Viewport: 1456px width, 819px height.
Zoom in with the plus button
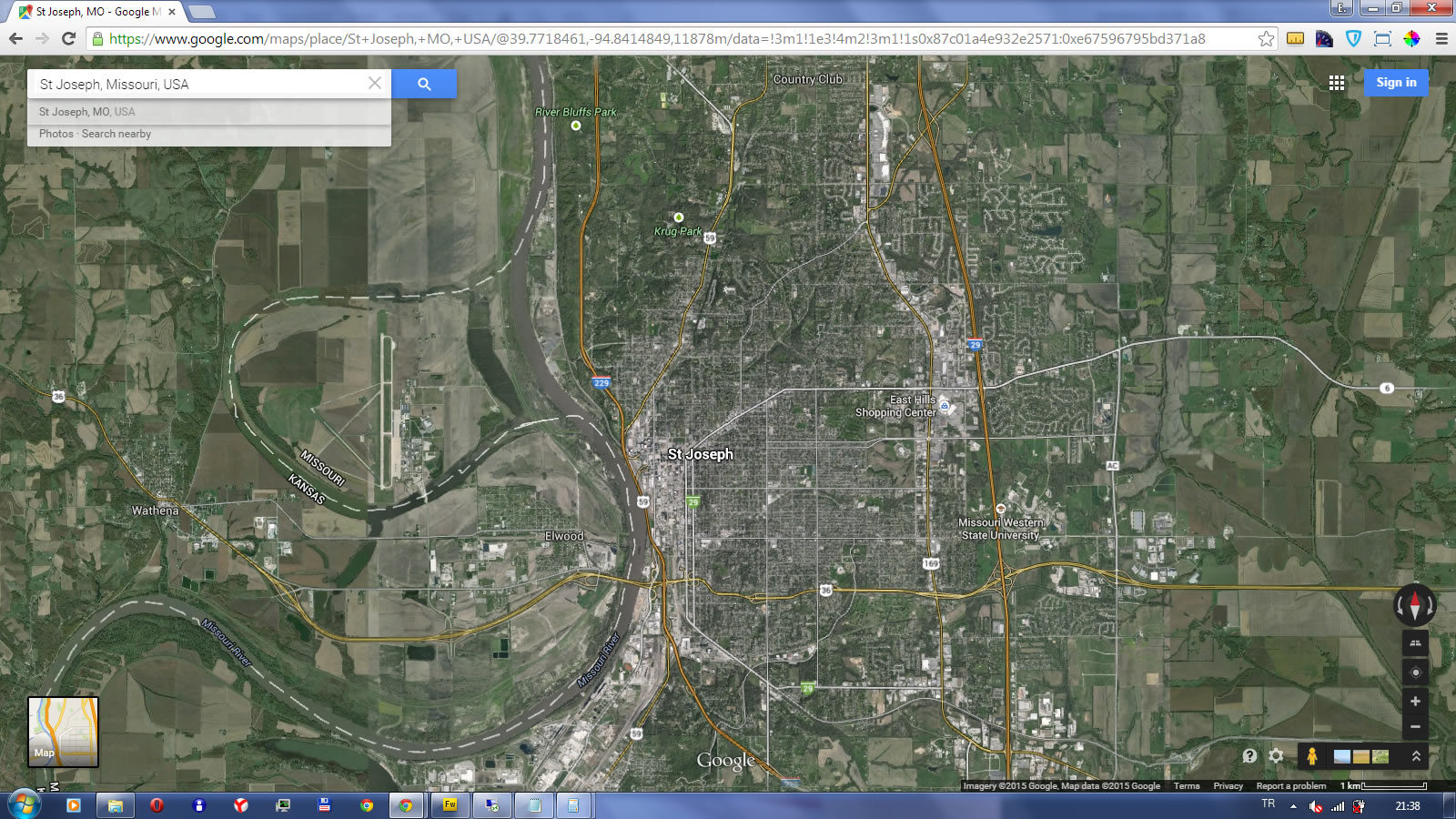tap(1415, 702)
